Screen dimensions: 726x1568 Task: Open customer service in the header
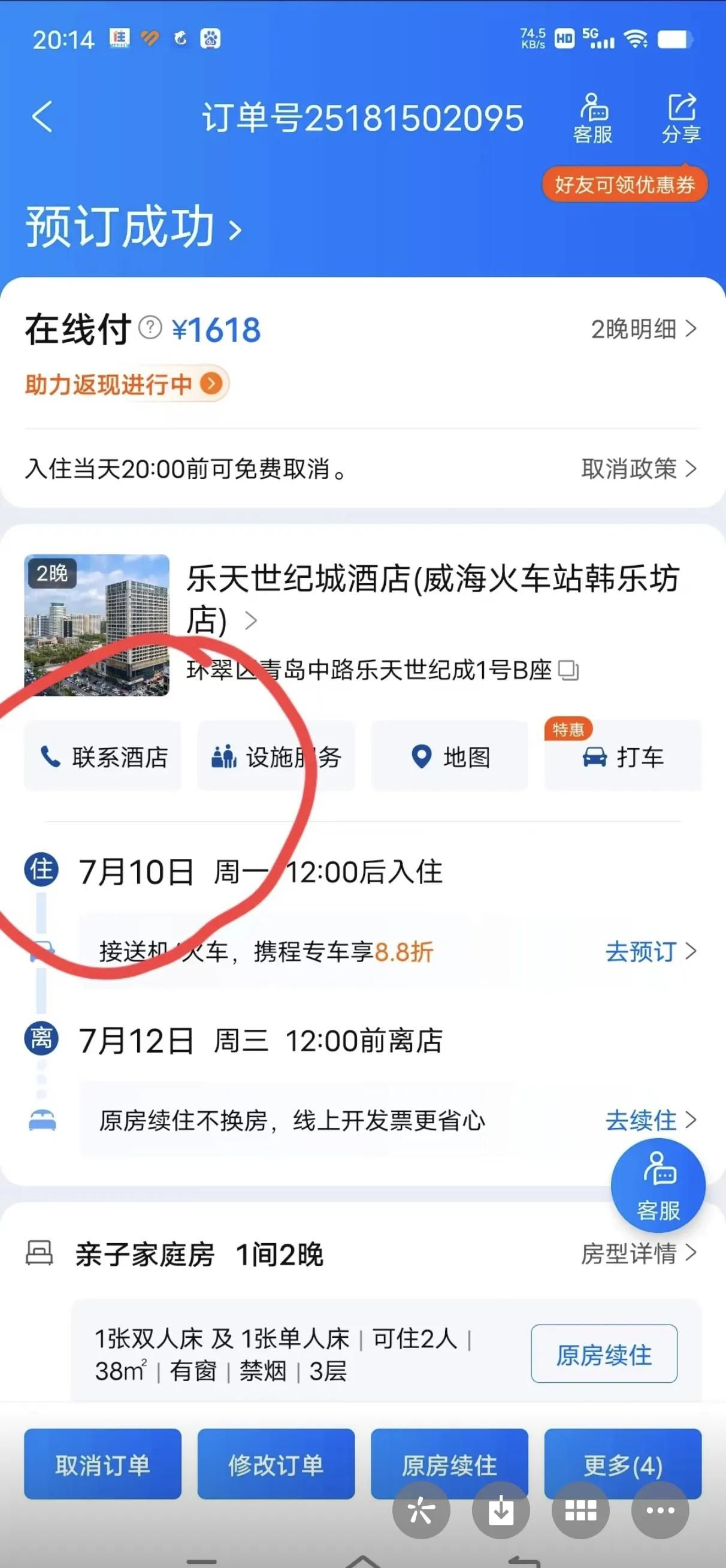pyautogui.click(x=593, y=119)
